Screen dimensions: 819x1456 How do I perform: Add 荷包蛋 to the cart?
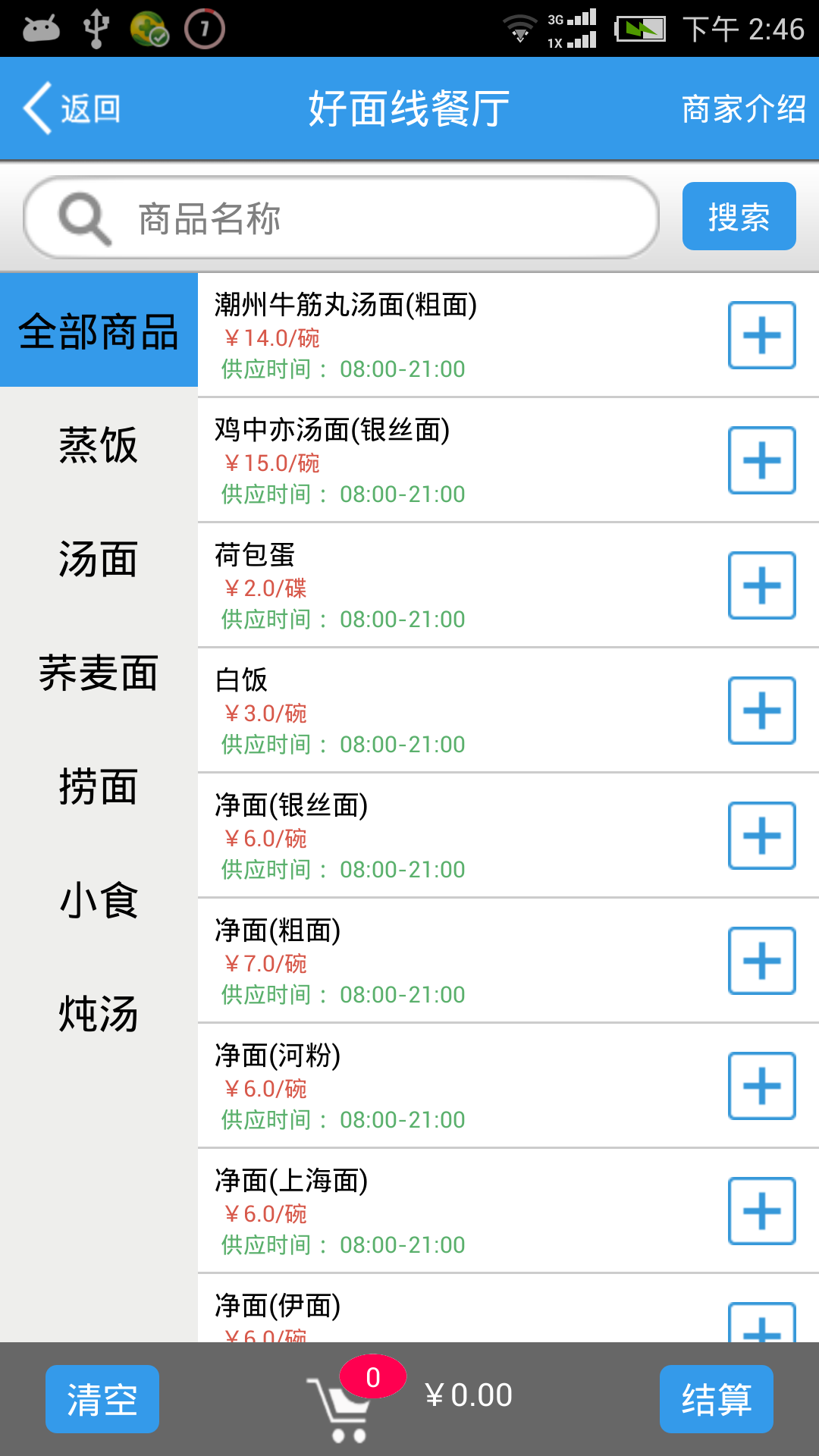click(762, 585)
